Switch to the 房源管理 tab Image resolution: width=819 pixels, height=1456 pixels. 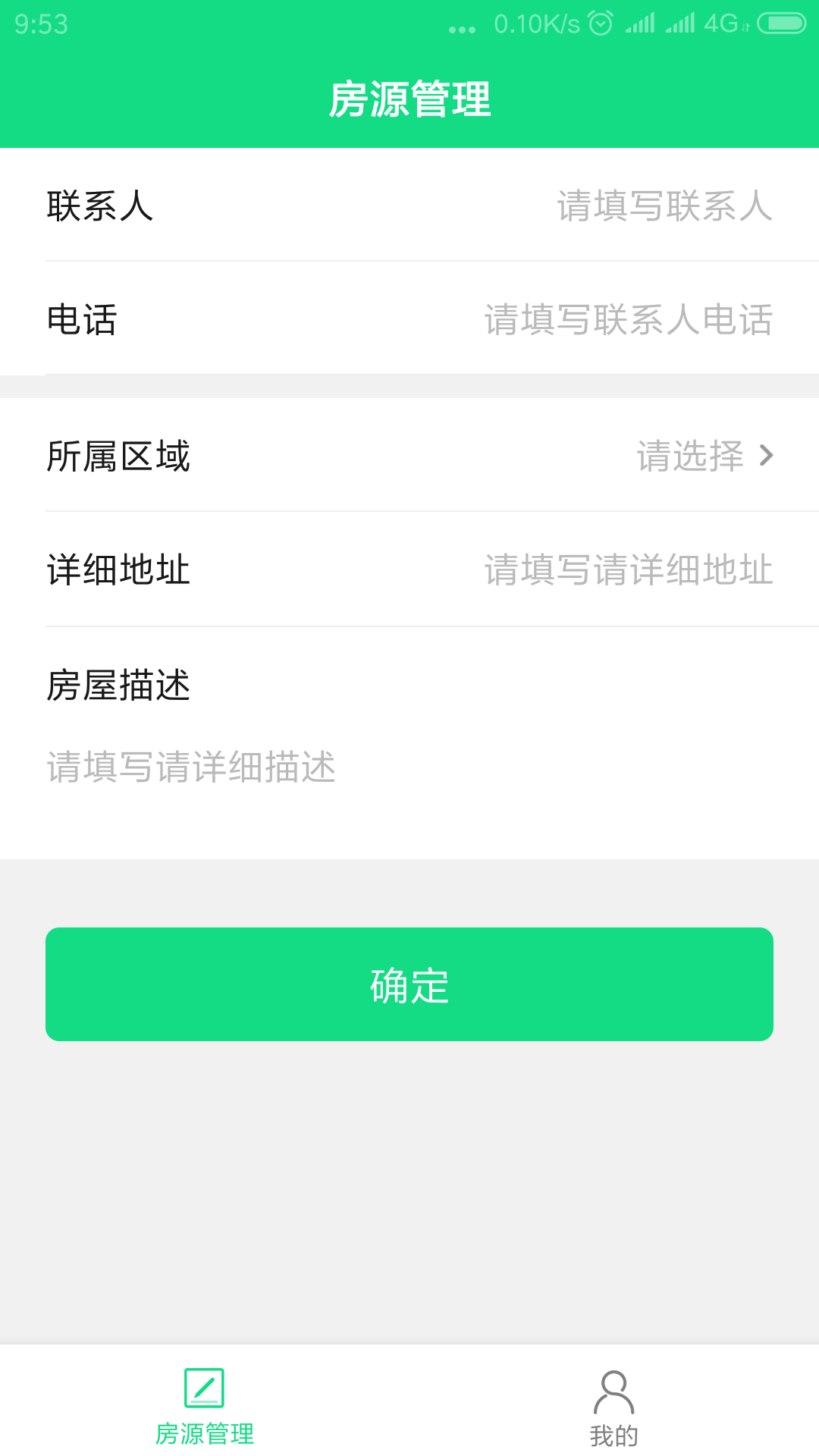[x=203, y=1412]
